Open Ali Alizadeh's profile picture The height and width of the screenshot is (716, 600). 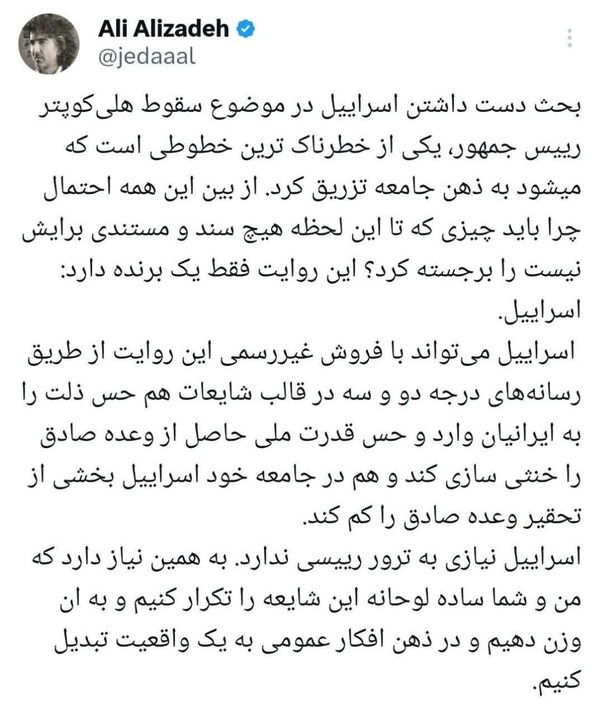click(49, 44)
